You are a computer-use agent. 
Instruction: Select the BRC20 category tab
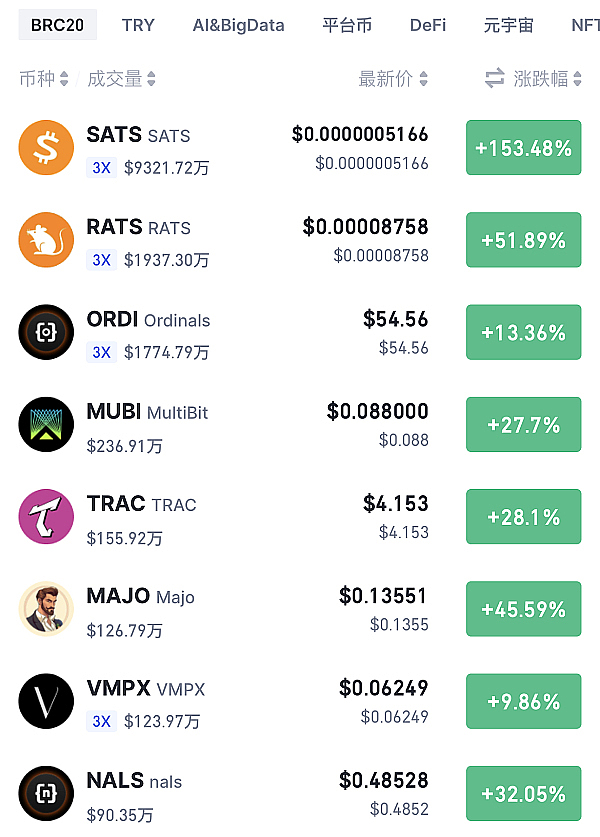point(57,25)
